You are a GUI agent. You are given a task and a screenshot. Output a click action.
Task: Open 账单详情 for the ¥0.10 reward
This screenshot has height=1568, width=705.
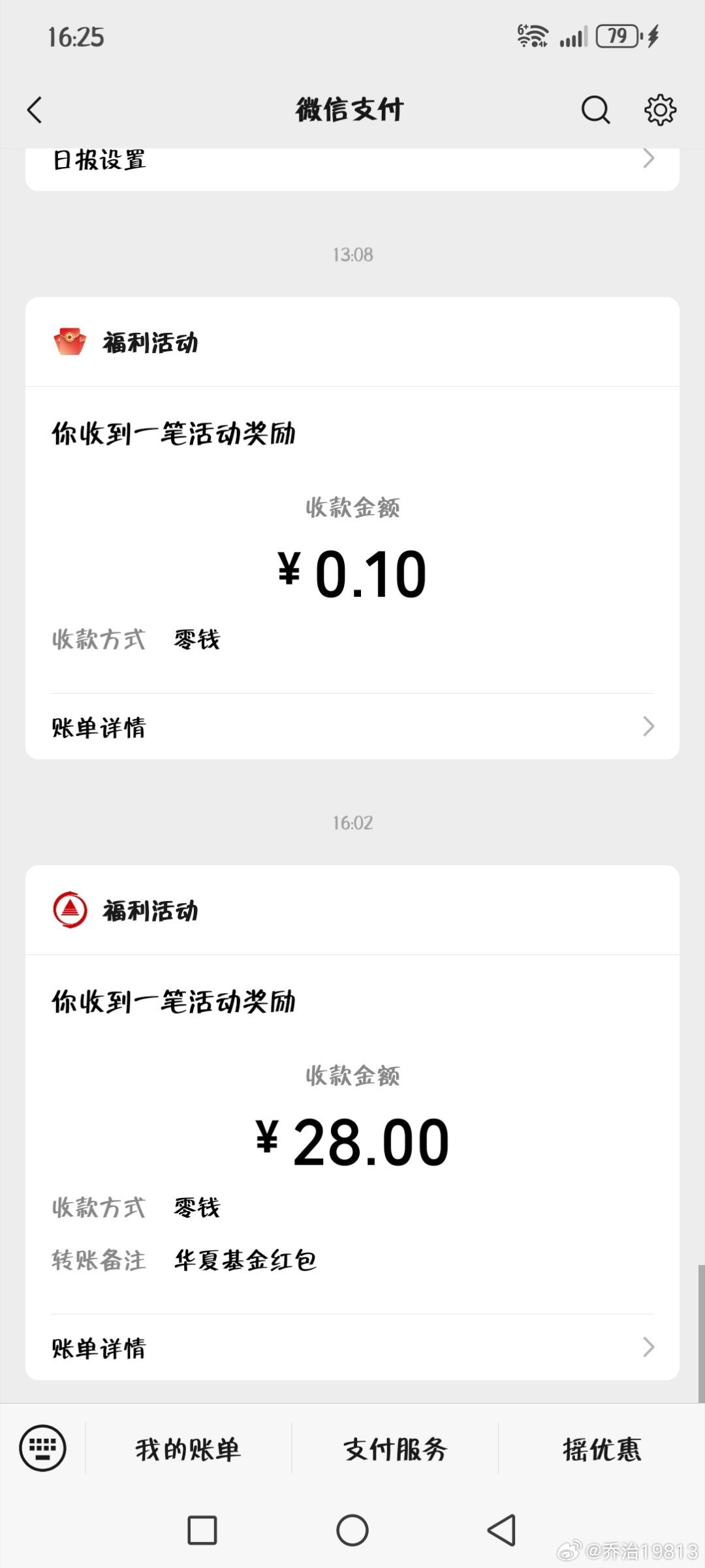point(352,727)
